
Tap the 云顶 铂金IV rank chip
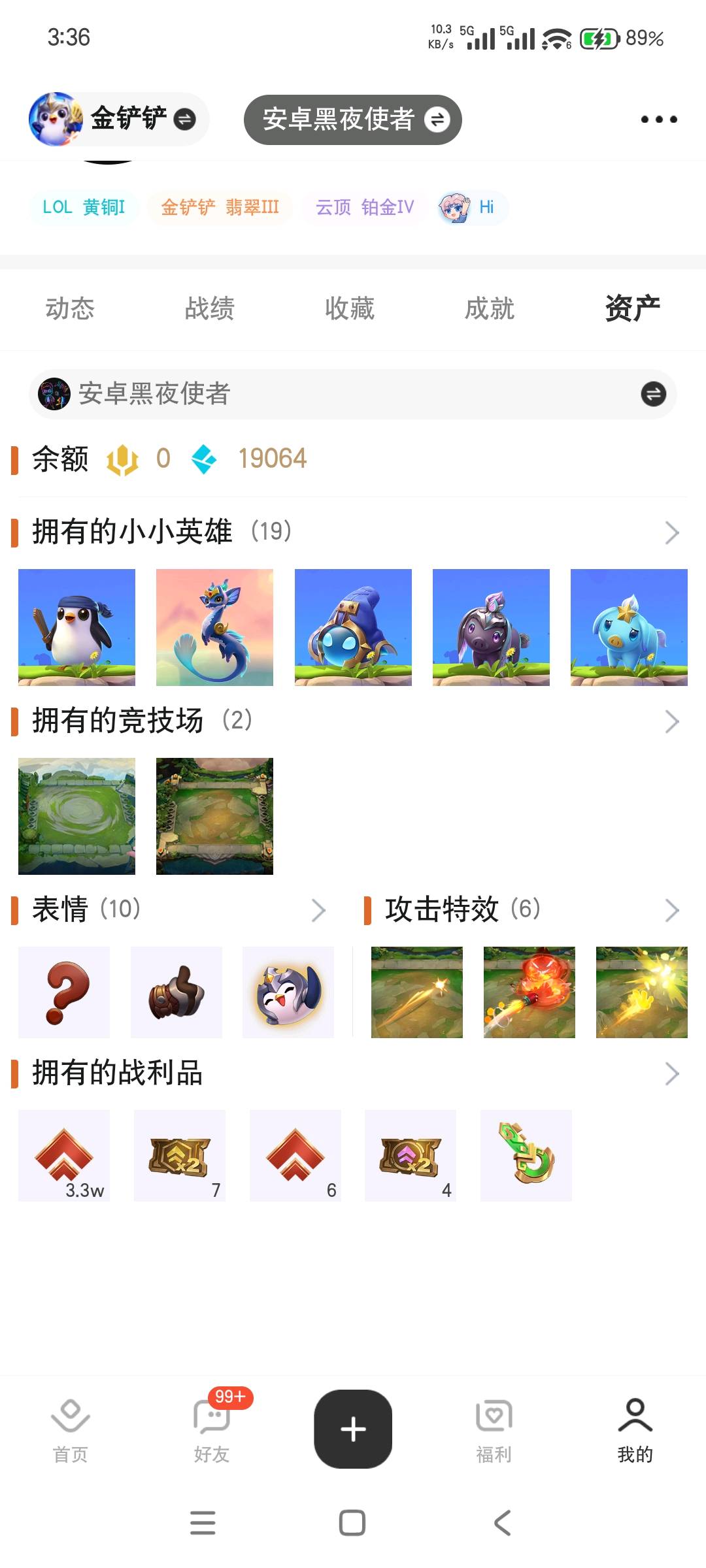point(364,208)
